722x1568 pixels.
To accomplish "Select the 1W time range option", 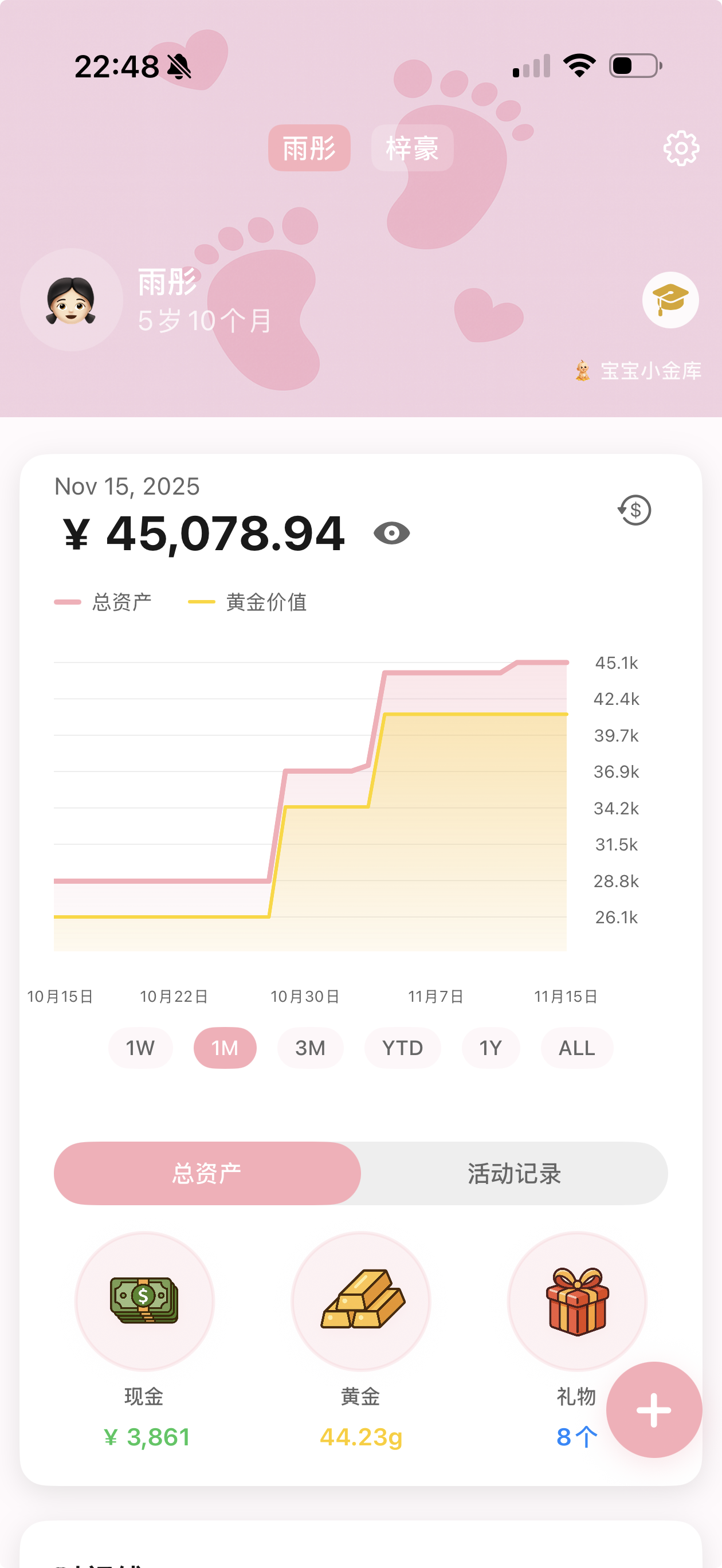I will pyautogui.click(x=140, y=1048).
